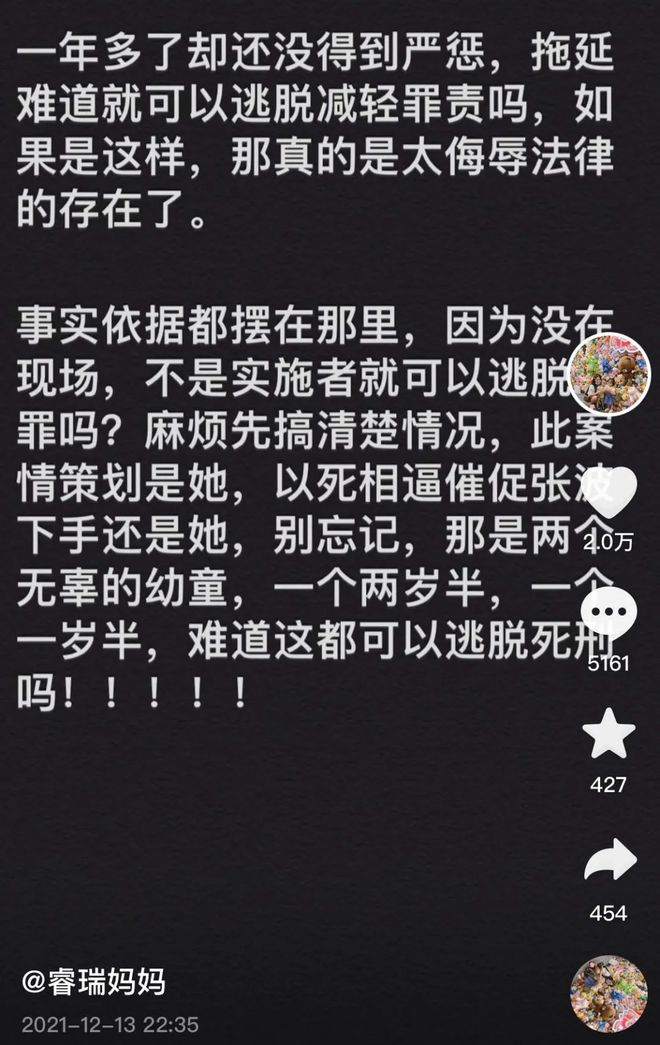Share this video using the arrow icon
Screen dimensions: 660x1045
pyautogui.click(x=609, y=862)
